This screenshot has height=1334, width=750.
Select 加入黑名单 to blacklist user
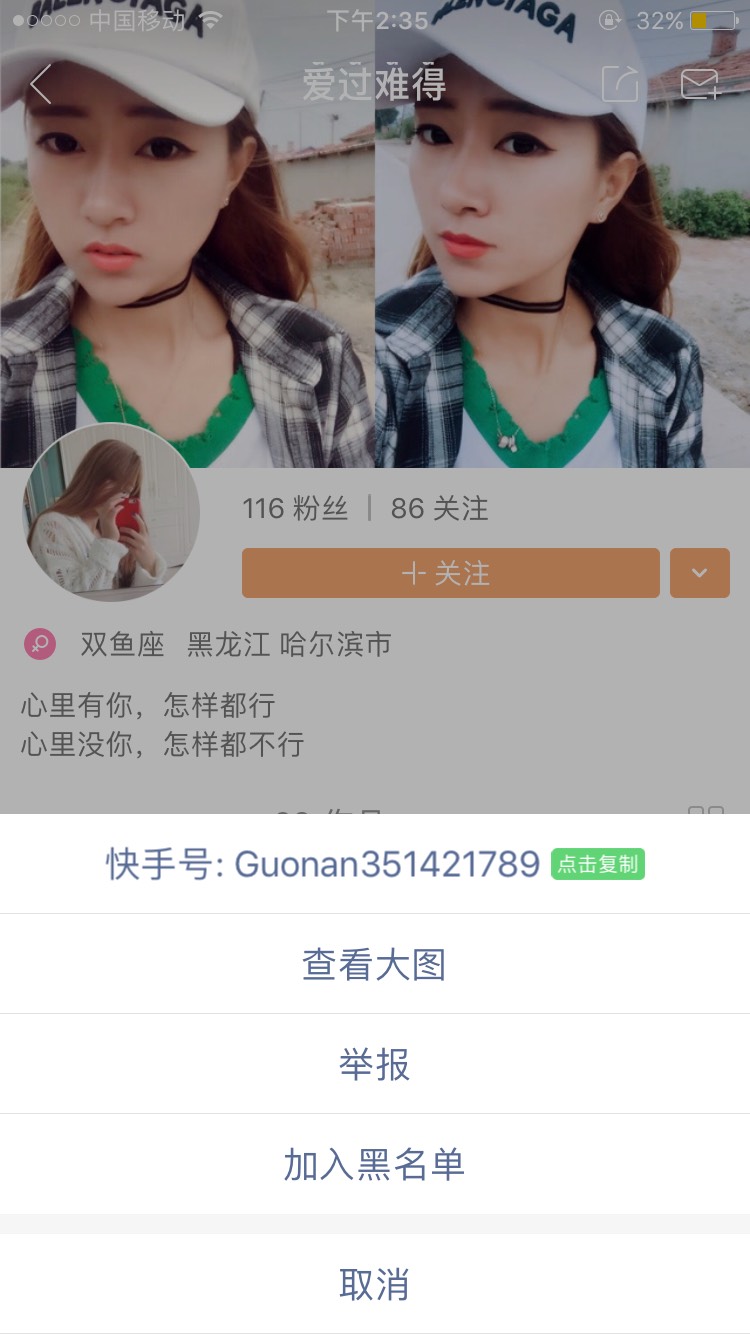click(x=373, y=1164)
